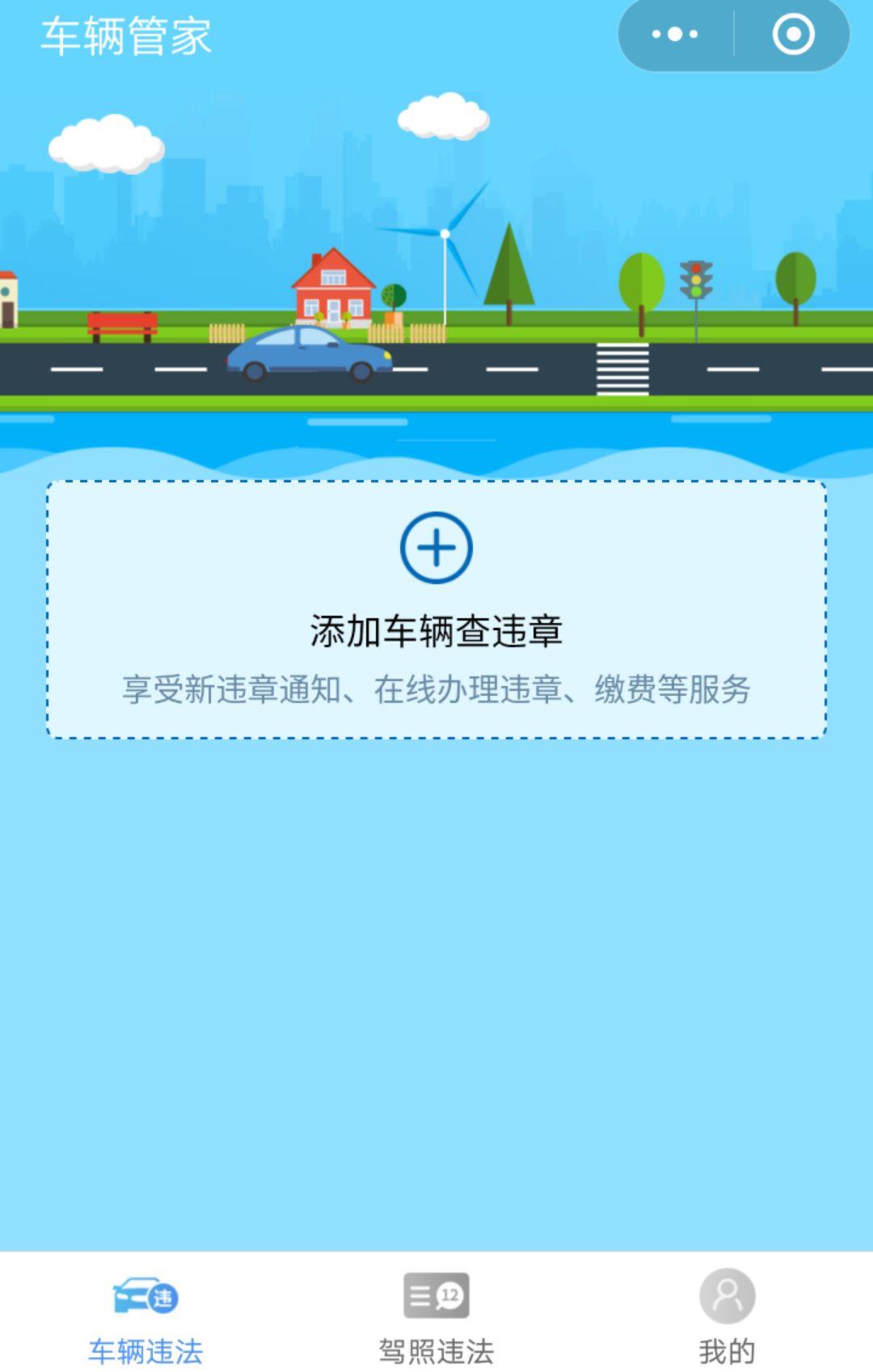The image size is (873, 1372).
Task: Tap 添加车辆查违章 card to add vehicle
Action: point(436,609)
